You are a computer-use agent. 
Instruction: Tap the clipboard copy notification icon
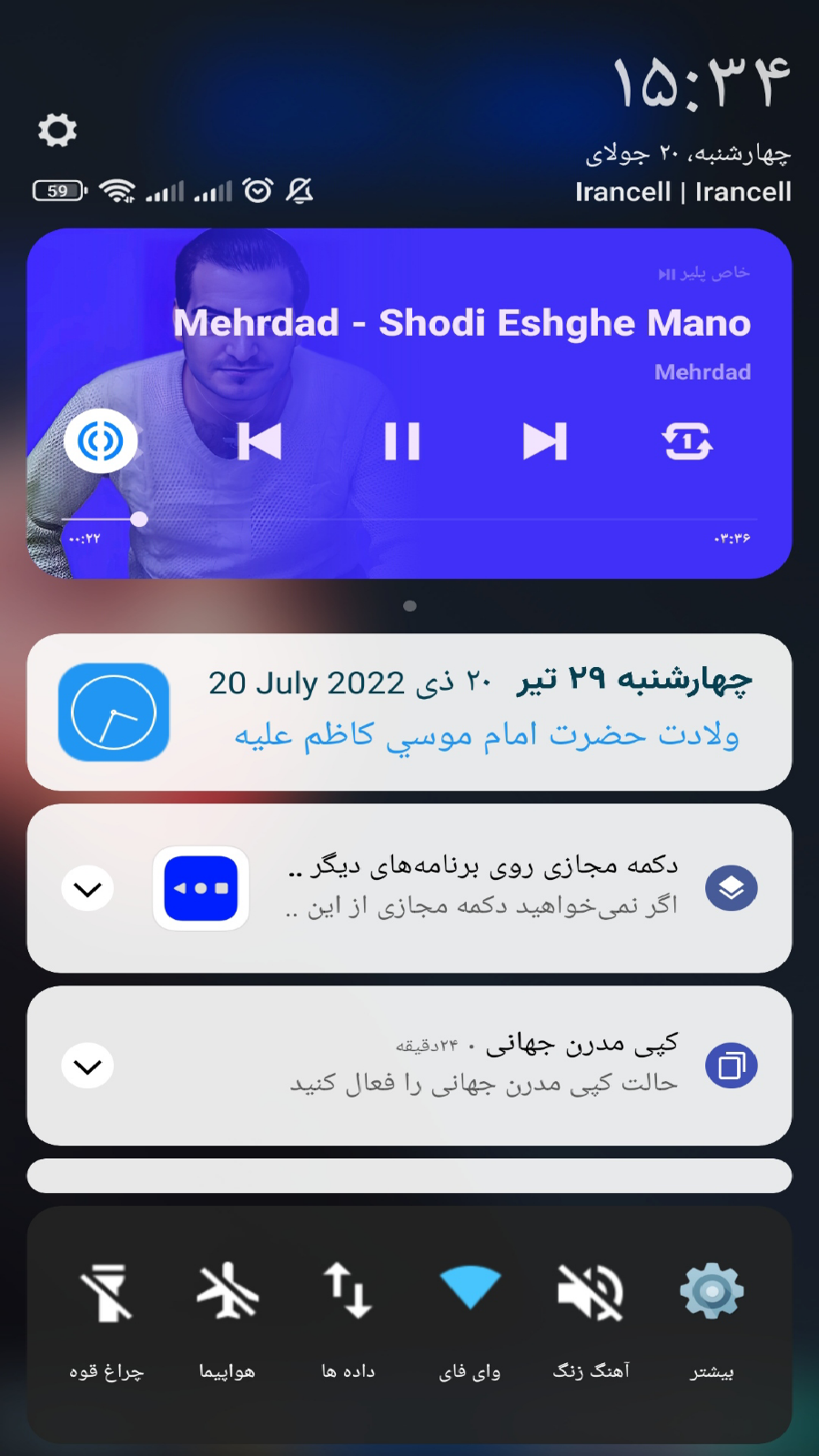point(733,1063)
